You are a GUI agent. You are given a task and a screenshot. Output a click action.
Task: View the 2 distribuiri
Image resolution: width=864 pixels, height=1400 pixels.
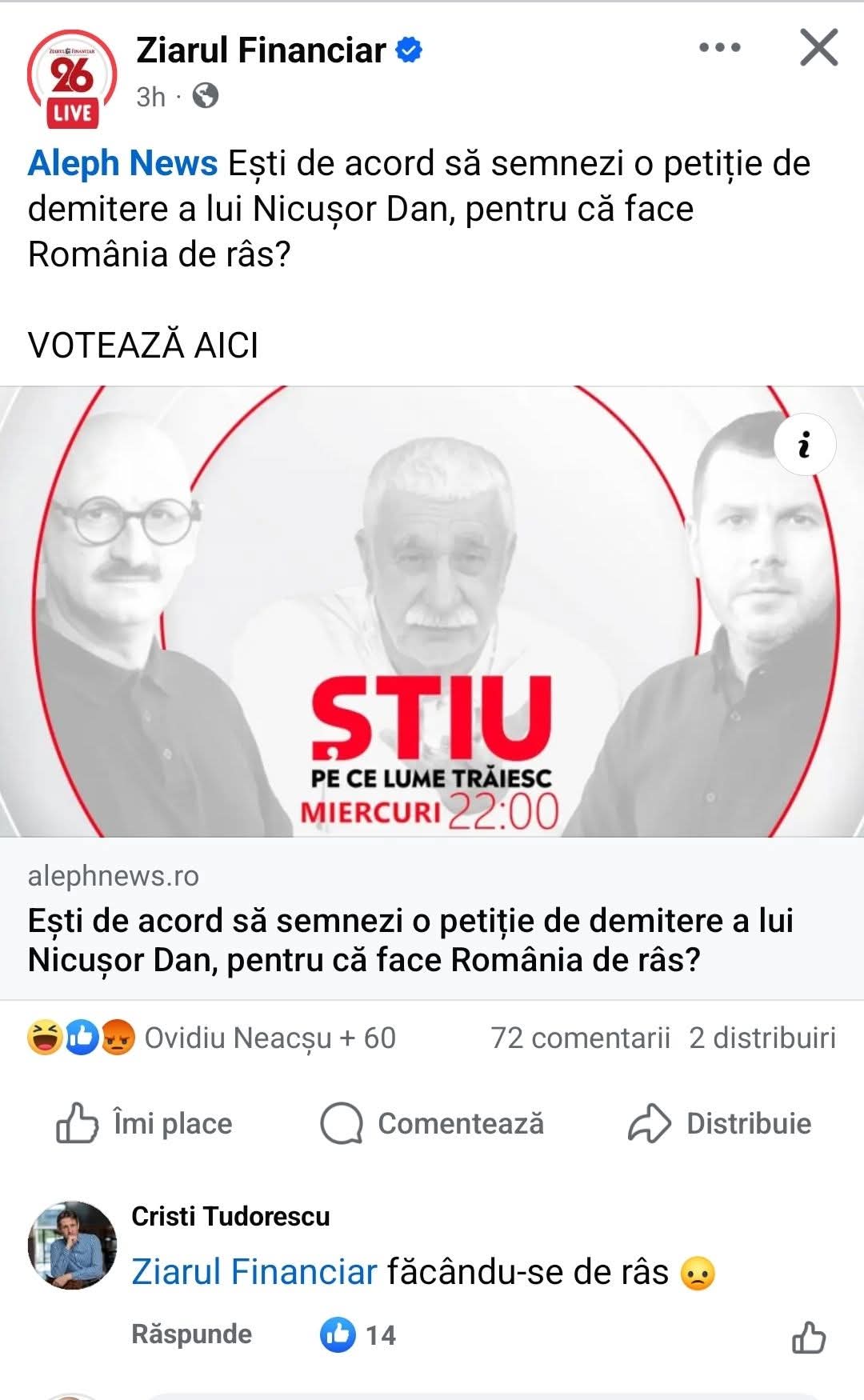pyautogui.click(x=762, y=1038)
